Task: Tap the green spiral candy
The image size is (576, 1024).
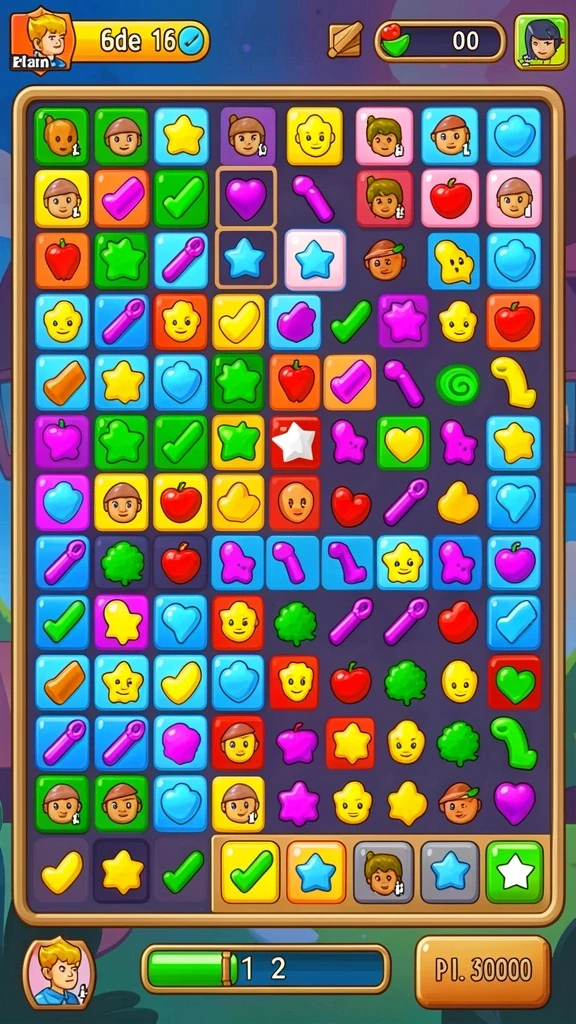Action: tap(457, 383)
